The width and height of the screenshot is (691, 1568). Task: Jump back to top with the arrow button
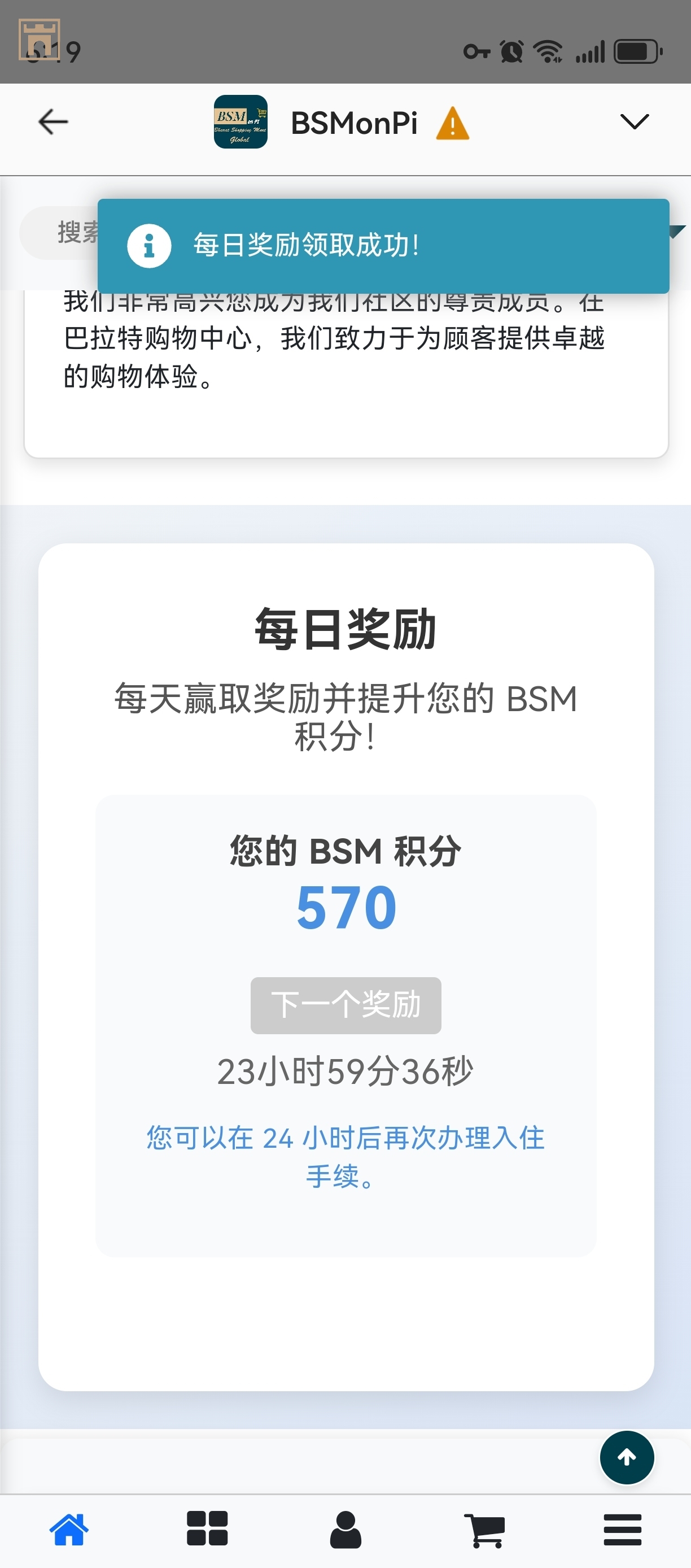click(x=627, y=1457)
